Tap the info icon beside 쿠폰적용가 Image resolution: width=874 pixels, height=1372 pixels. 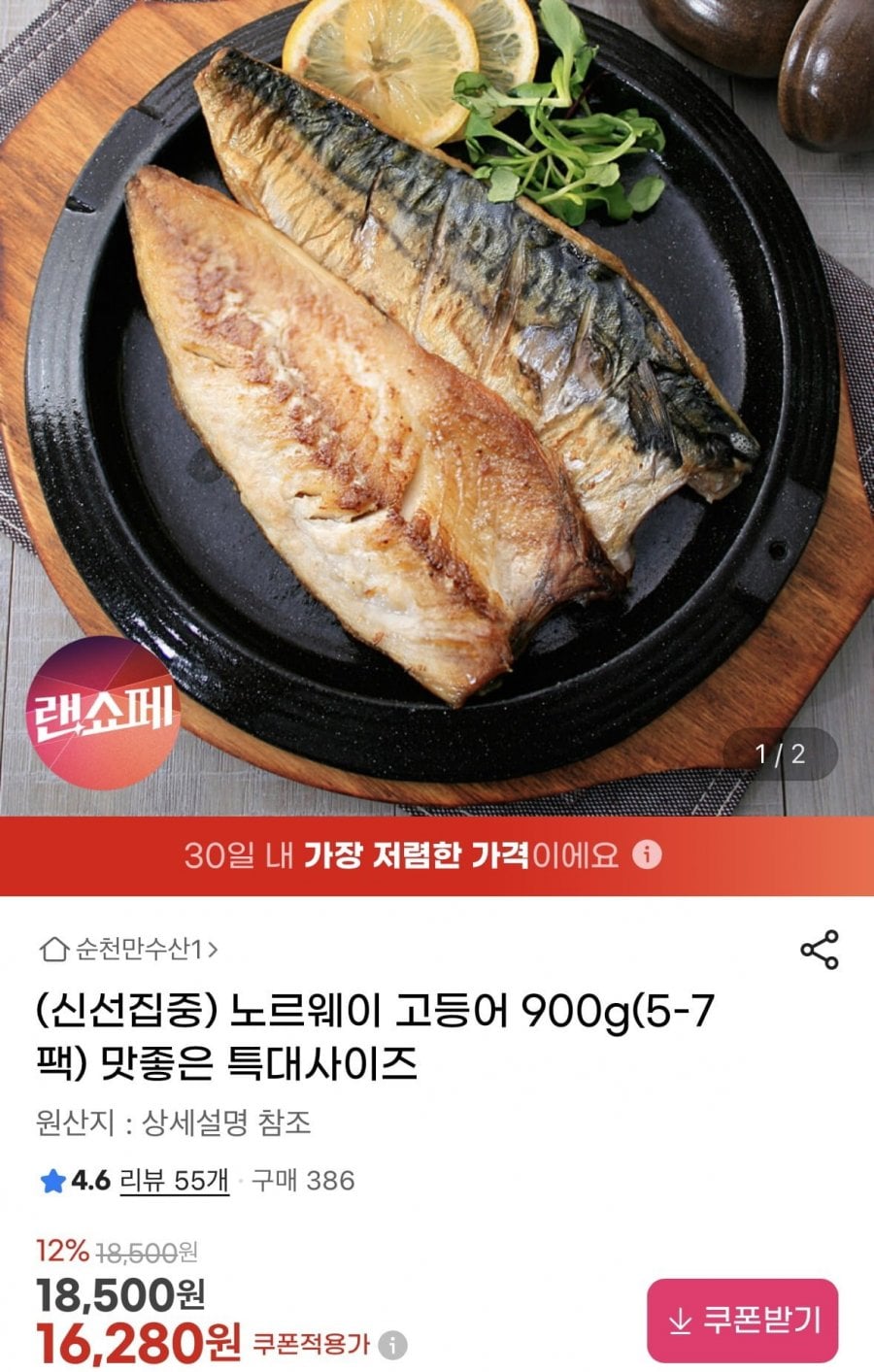click(392, 1345)
